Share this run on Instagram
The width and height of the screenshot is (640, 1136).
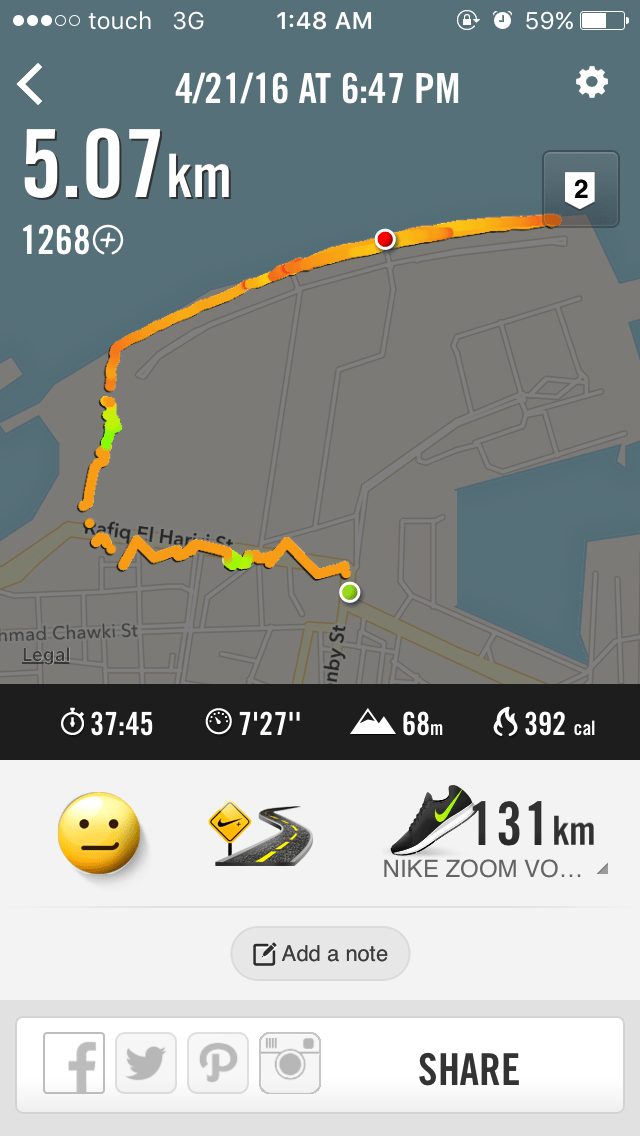pyautogui.click(x=290, y=1064)
